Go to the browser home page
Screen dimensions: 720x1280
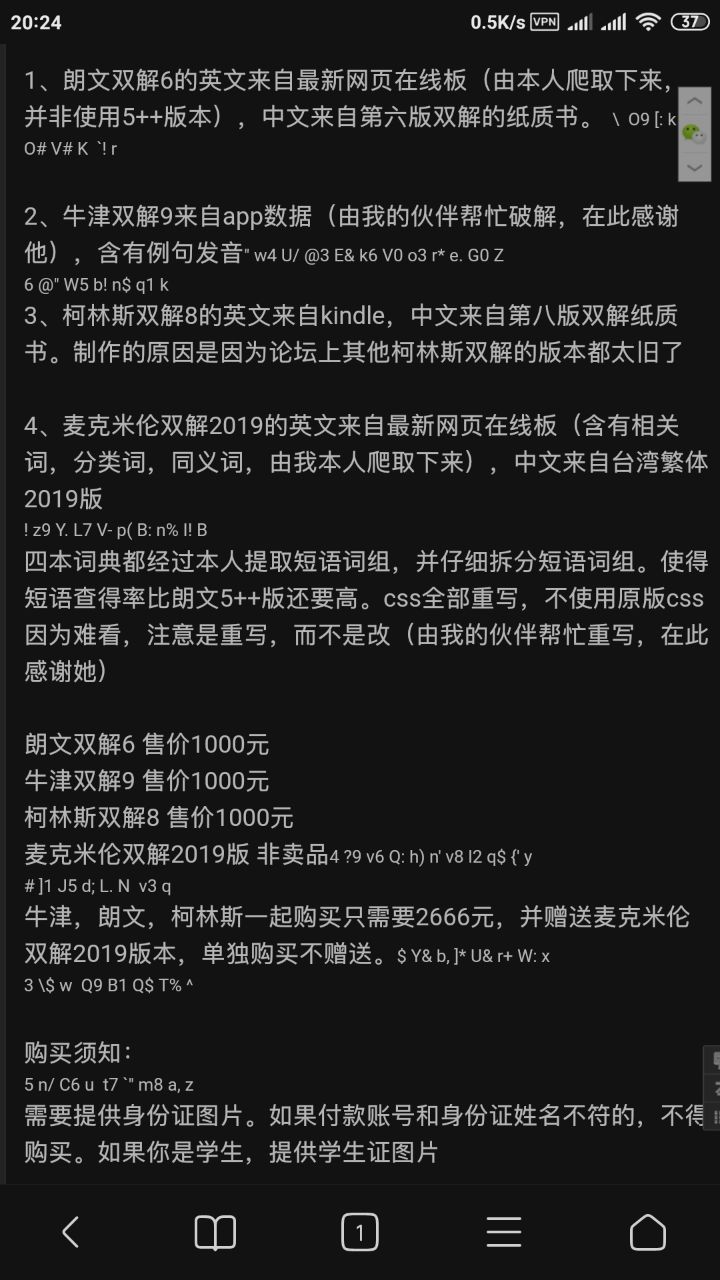648,1232
